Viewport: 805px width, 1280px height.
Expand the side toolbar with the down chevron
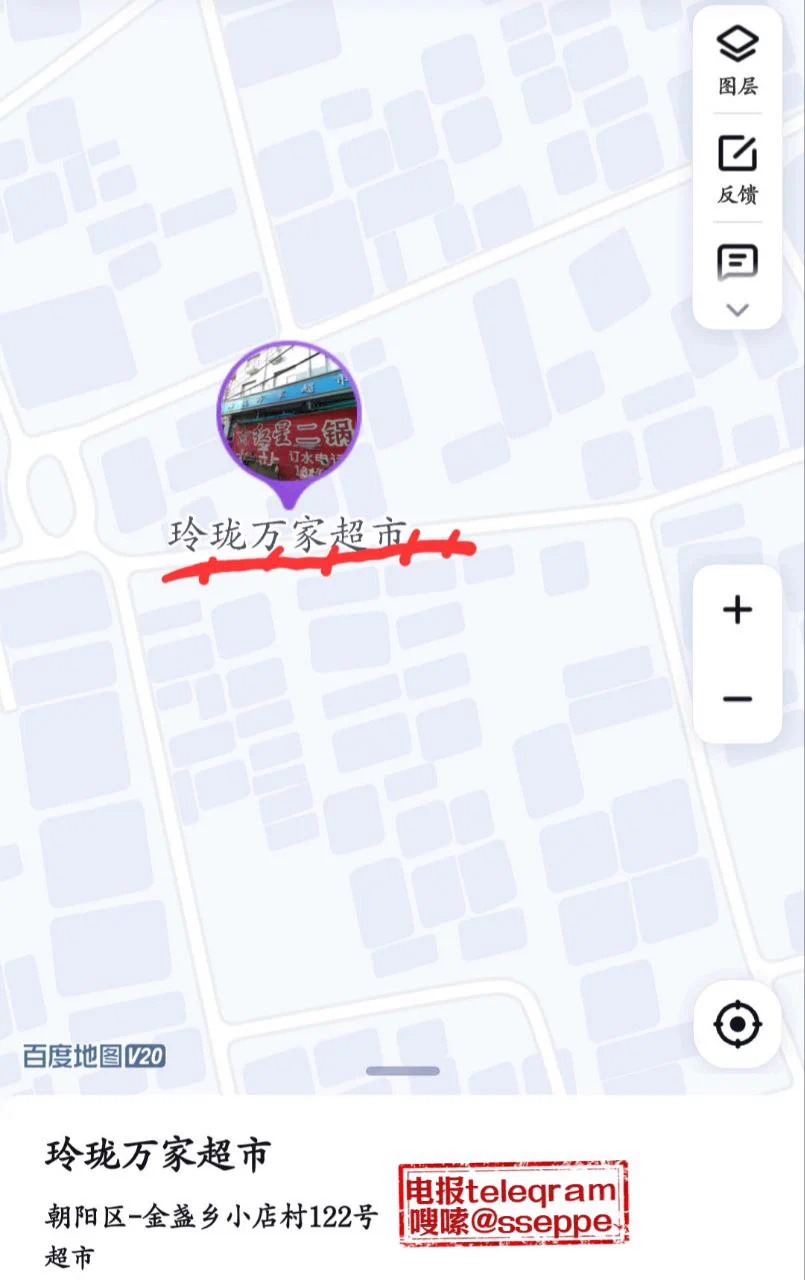click(738, 310)
